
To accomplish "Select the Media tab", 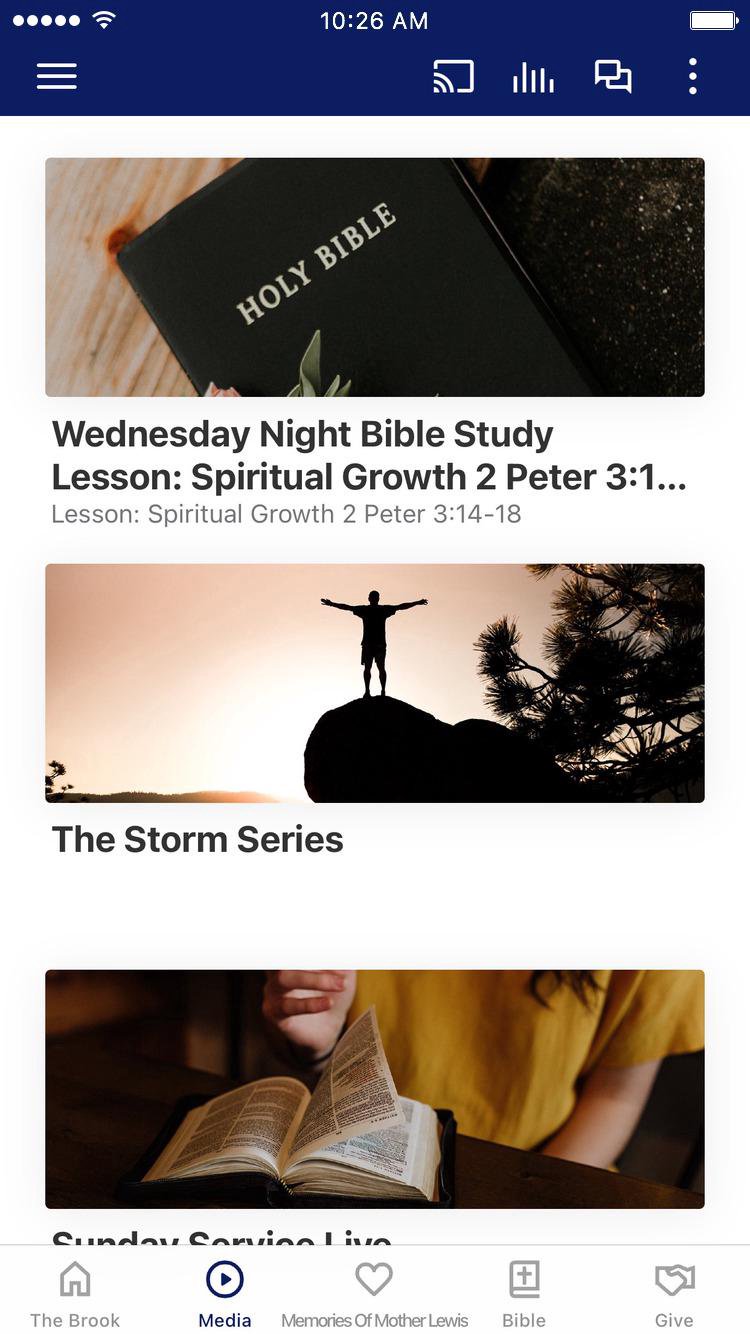I will [225, 1294].
